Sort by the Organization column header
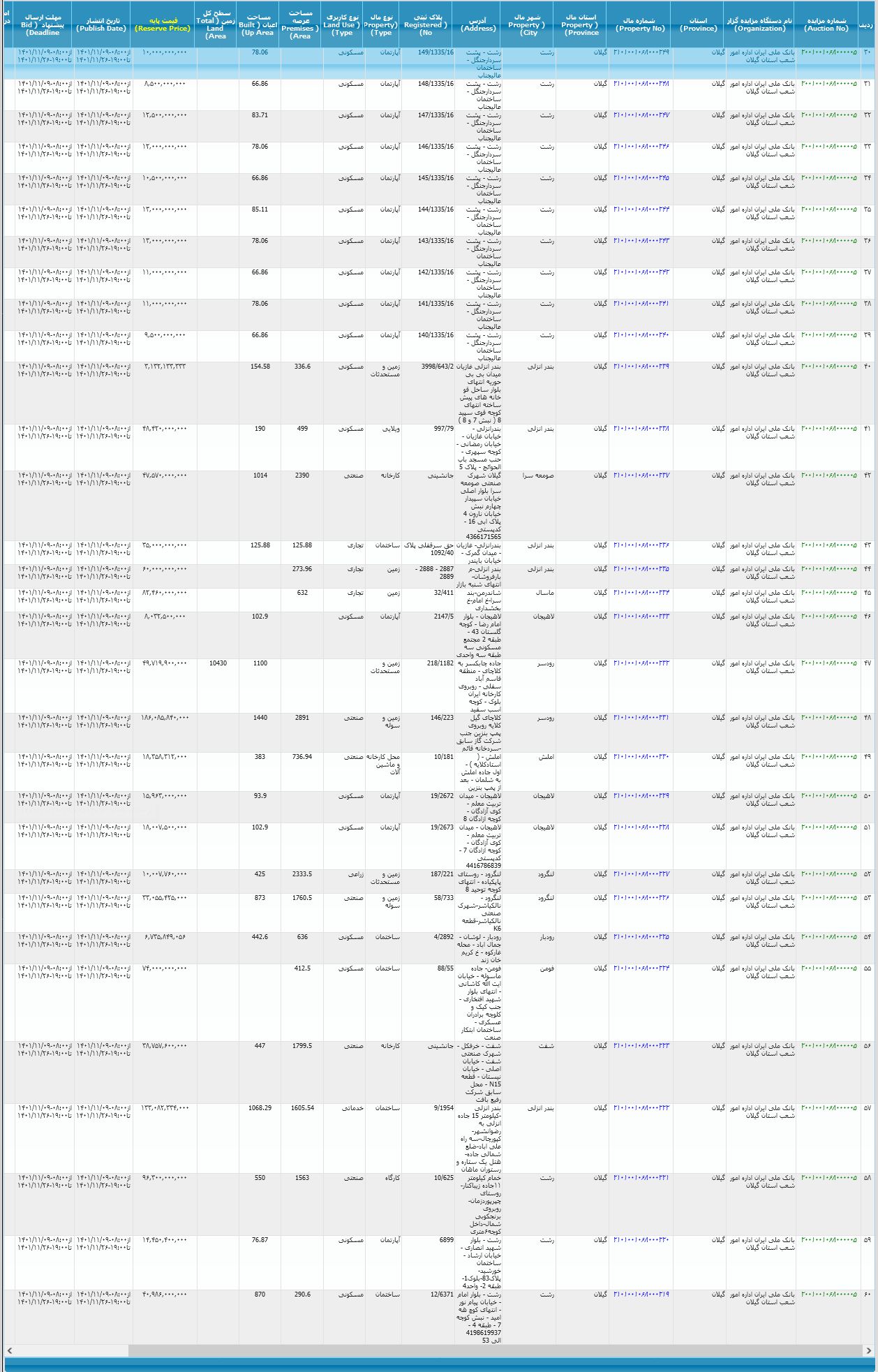The width and height of the screenshot is (878, 1372). pos(759,24)
